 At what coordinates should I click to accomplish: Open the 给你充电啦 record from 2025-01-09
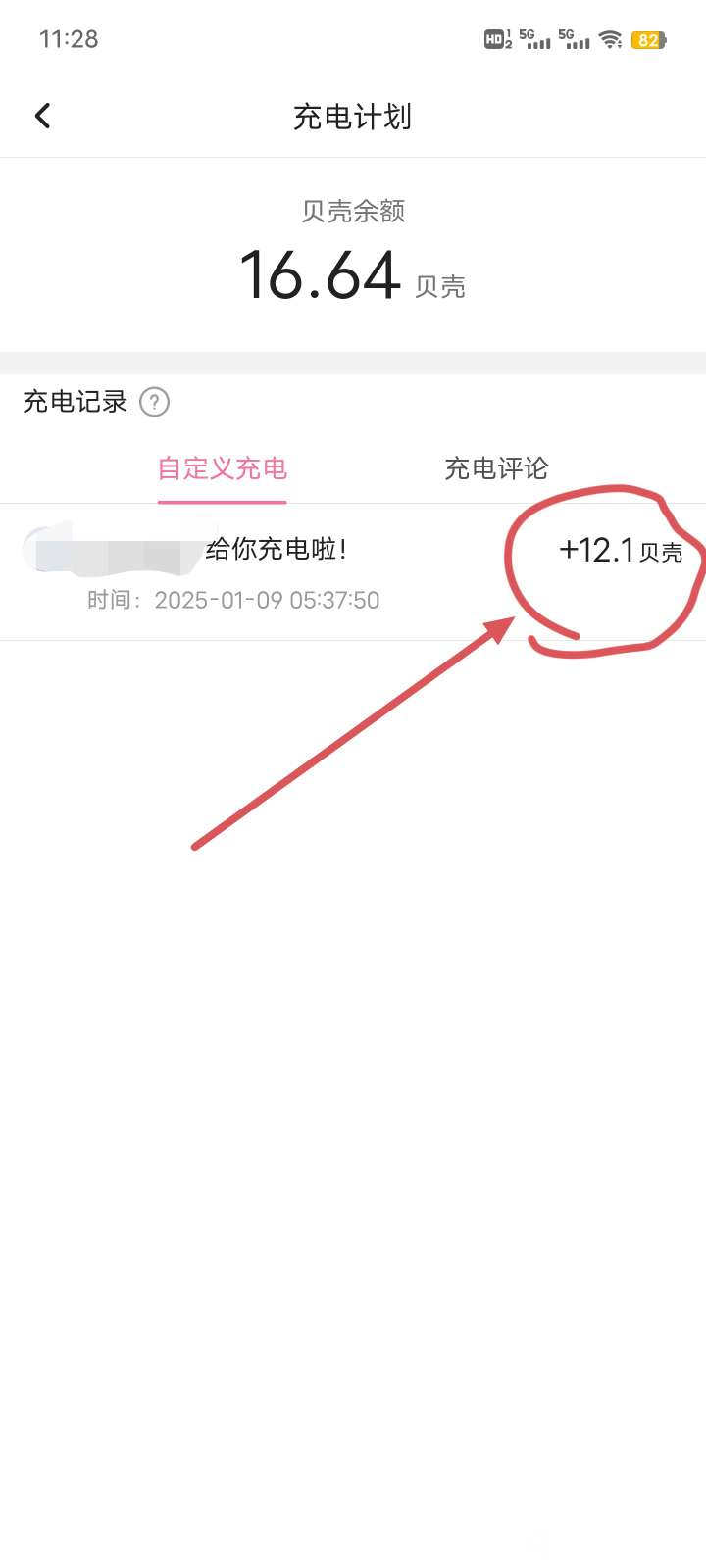(294, 572)
